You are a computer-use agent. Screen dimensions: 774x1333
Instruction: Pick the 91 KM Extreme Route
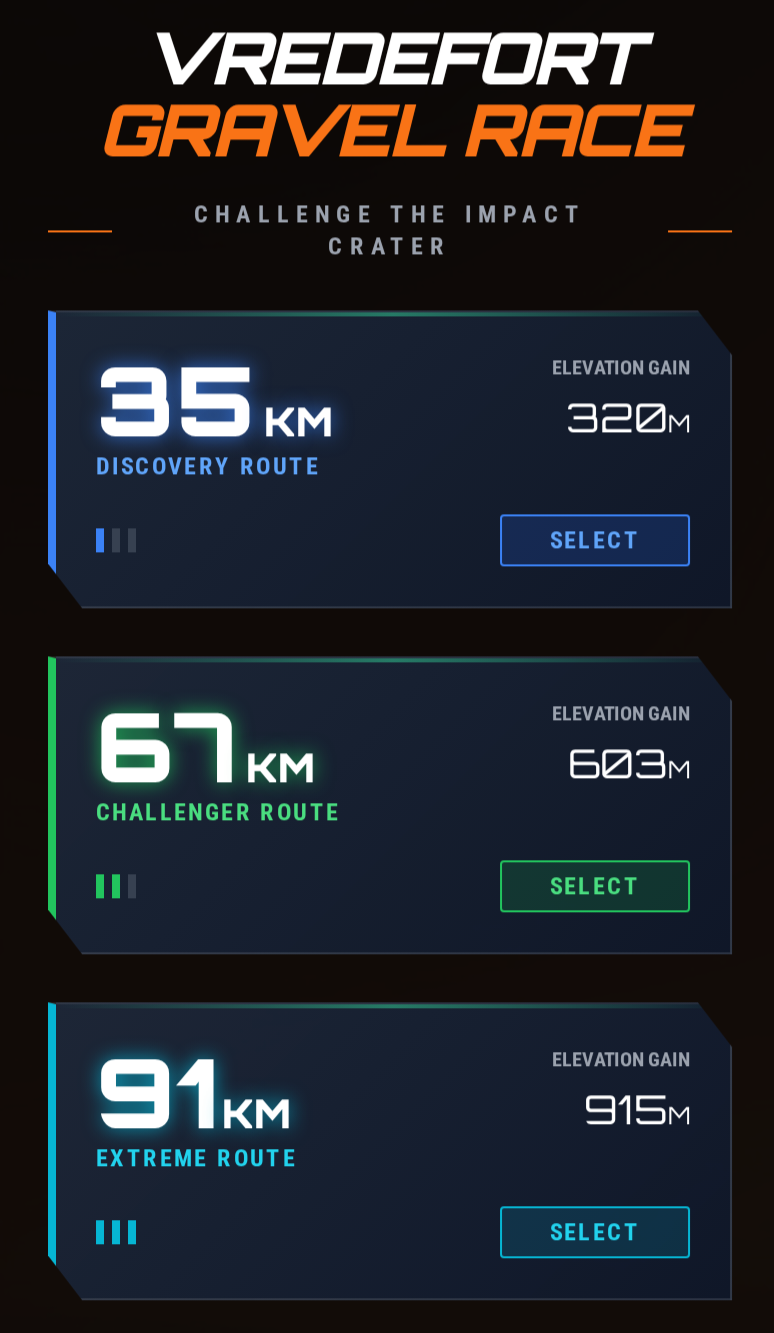[x=594, y=1232]
